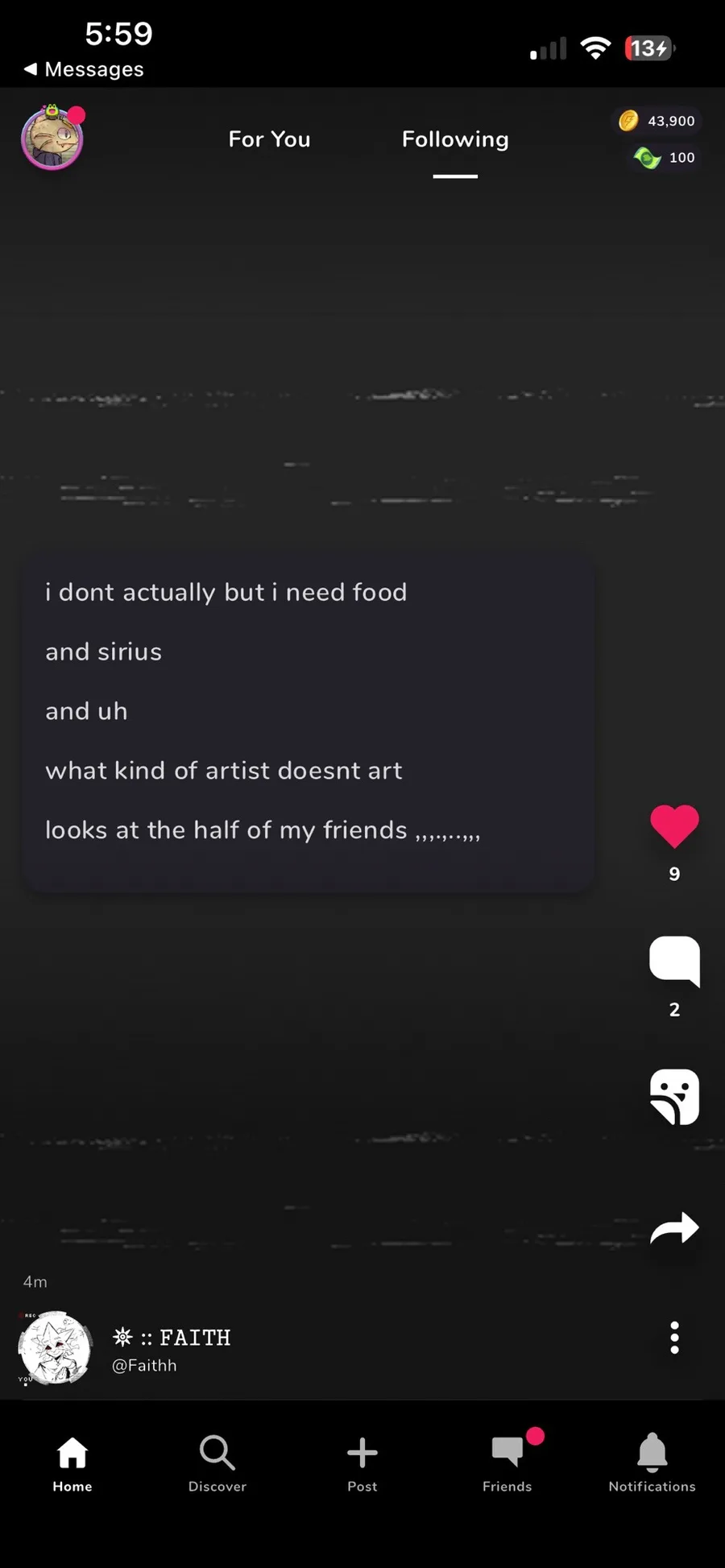Create a new post

362,1463
